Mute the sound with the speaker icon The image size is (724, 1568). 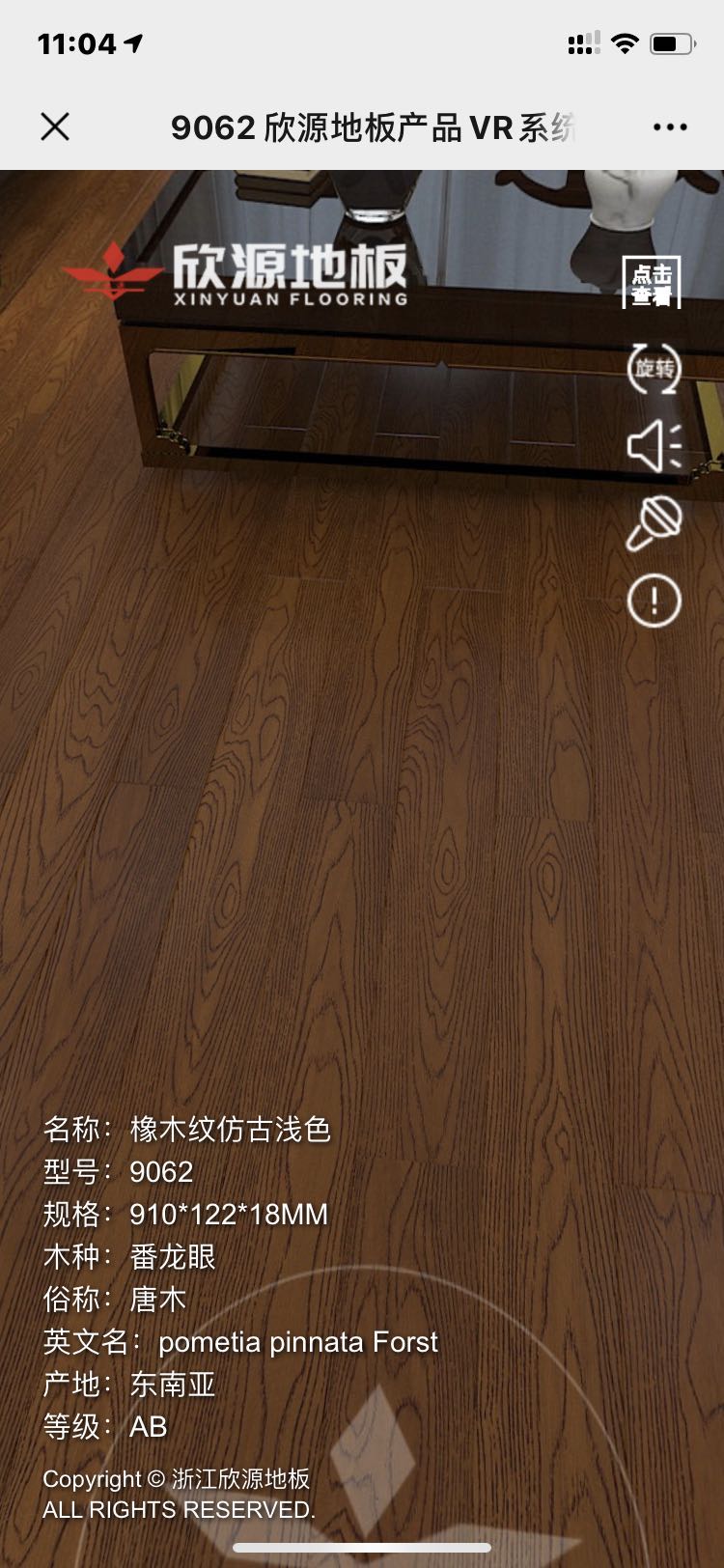pos(654,447)
